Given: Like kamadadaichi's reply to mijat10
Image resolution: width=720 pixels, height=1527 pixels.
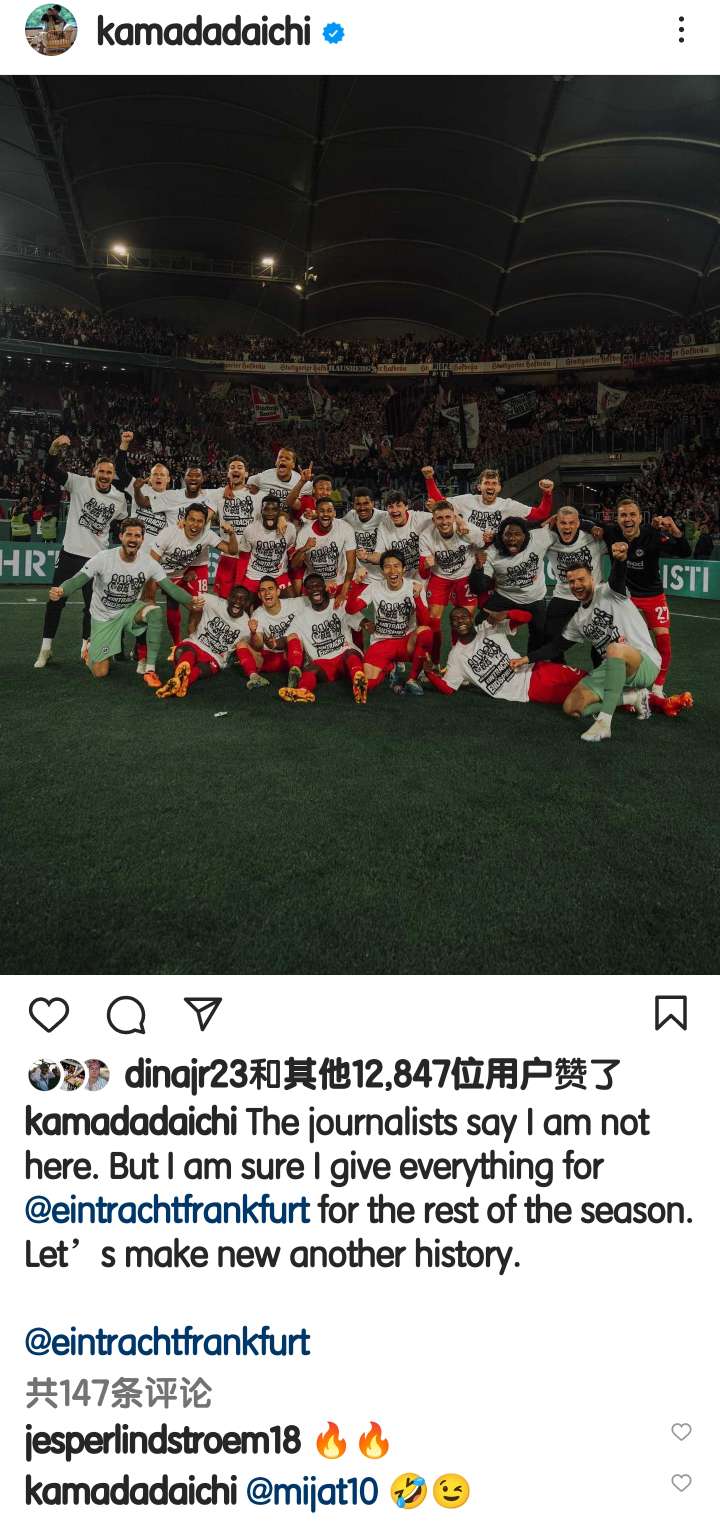Looking at the screenshot, I should [x=681, y=1482].
